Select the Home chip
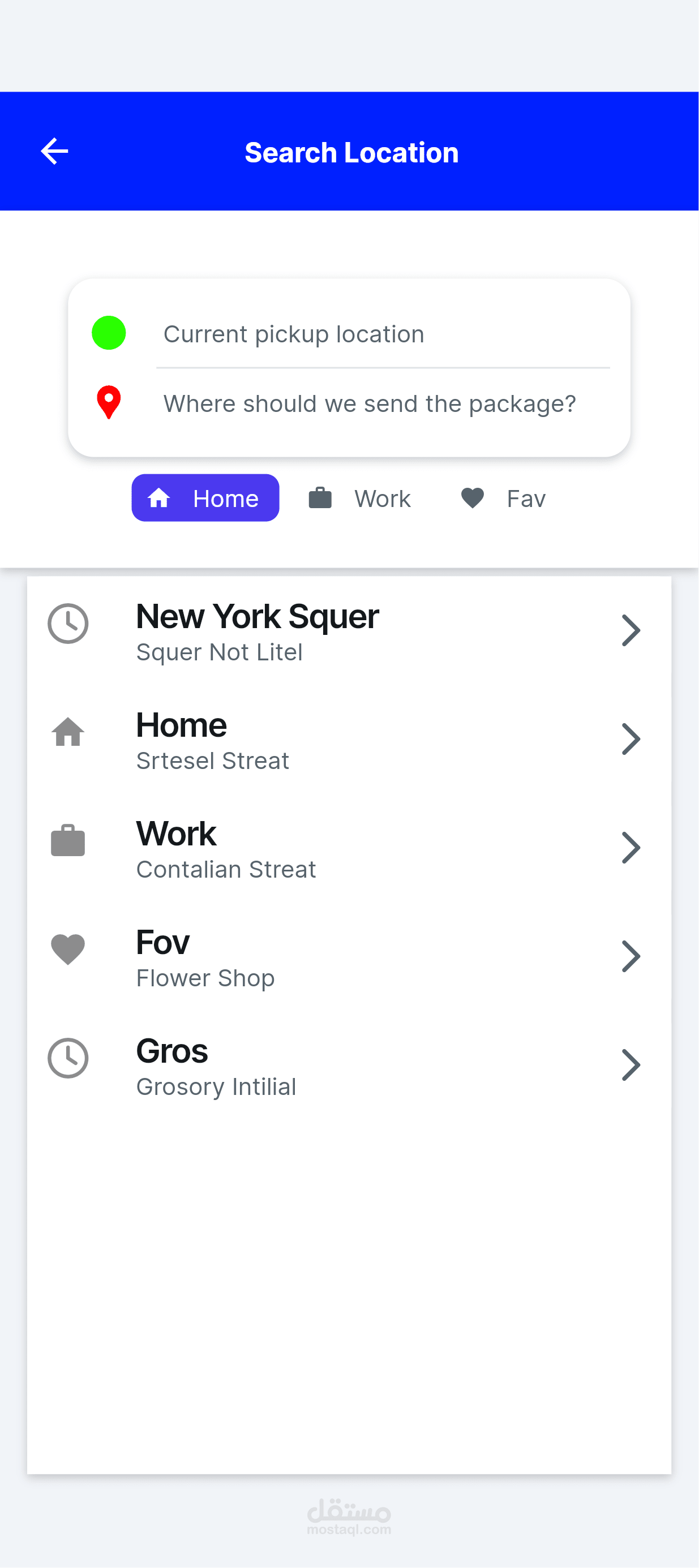Image resolution: width=699 pixels, height=1568 pixels. pos(205,498)
